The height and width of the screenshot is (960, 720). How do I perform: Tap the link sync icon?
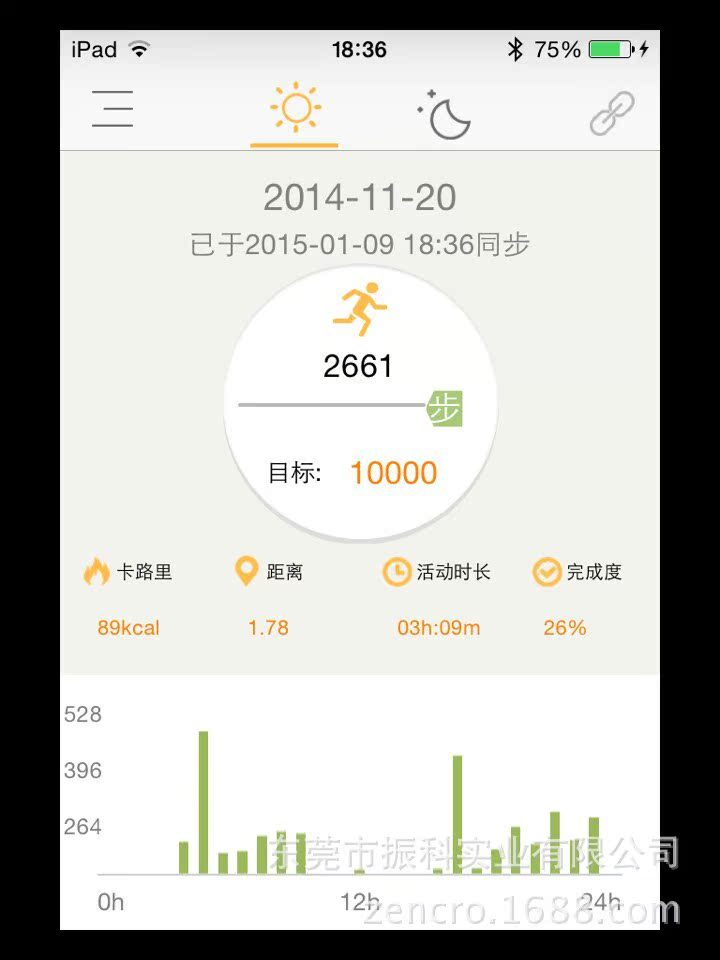pos(611,111)
